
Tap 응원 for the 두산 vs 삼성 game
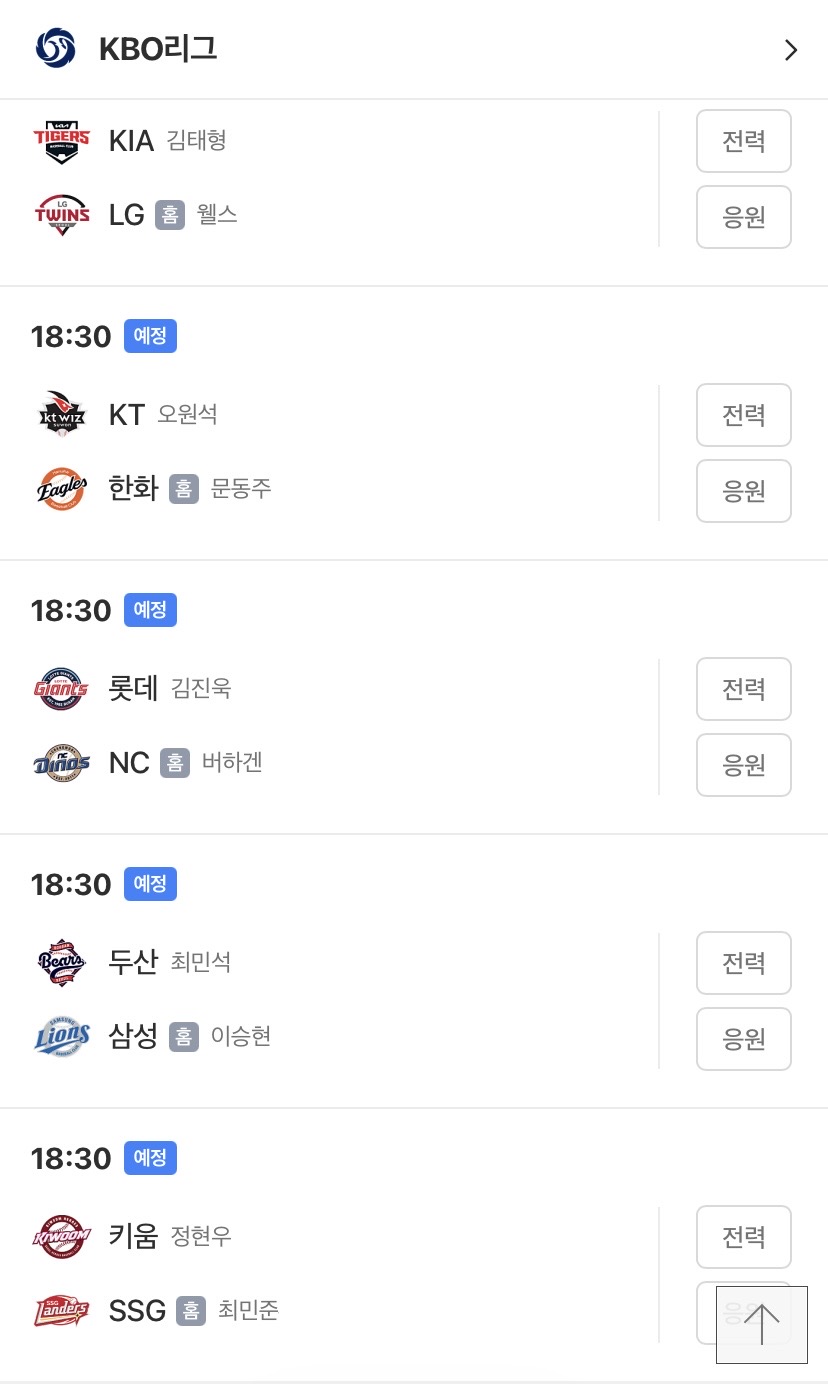[x=743, y=1039]
